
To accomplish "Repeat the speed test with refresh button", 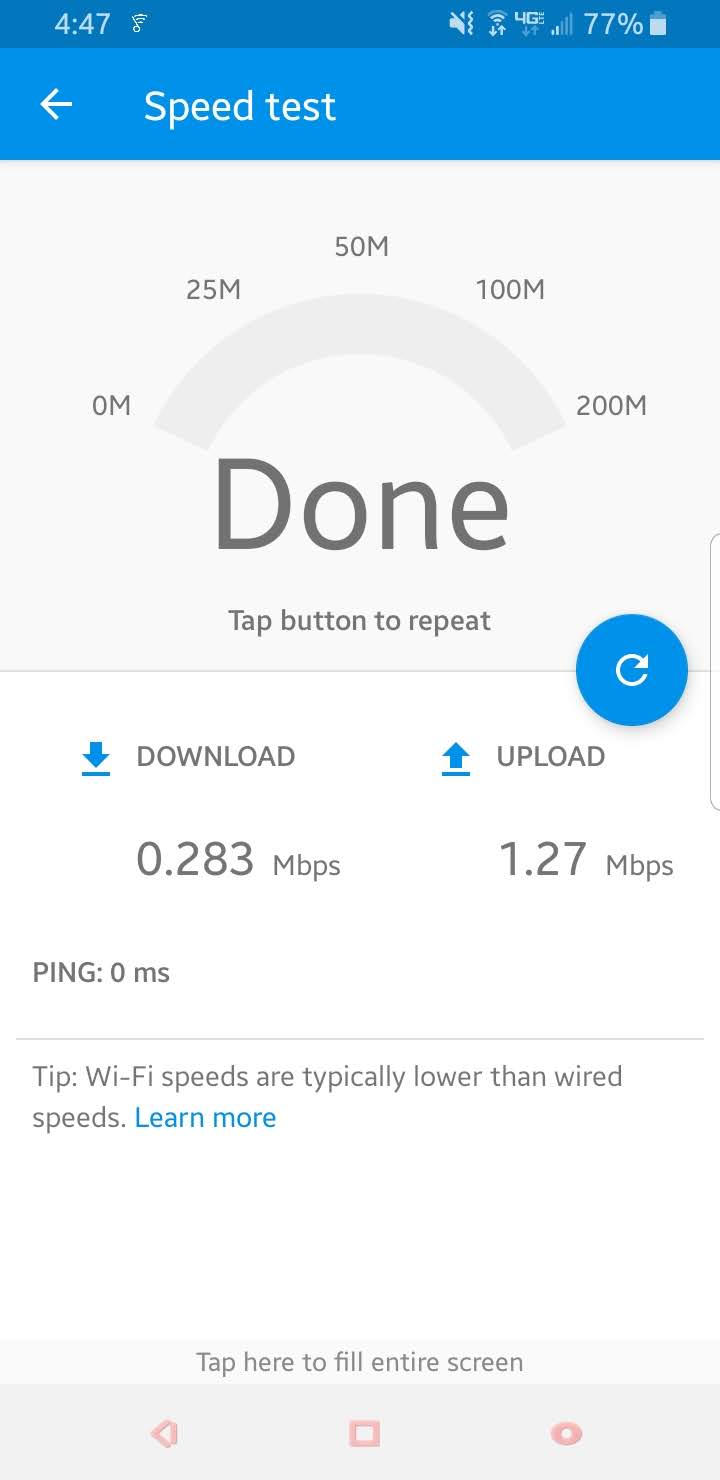I will pyautogui.click(x=632, y=670).
